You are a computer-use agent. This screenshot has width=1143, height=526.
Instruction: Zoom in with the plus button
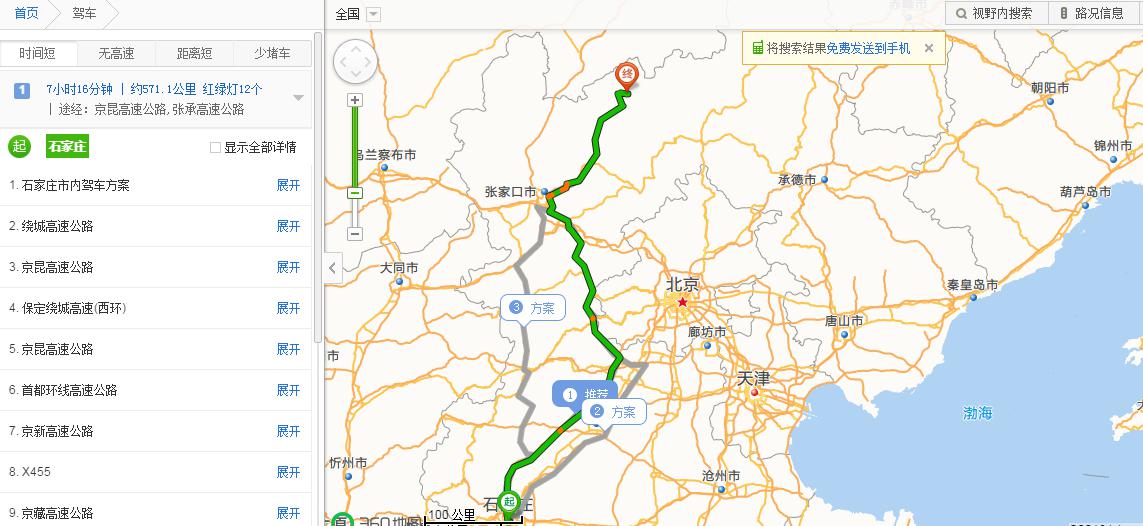355,100
